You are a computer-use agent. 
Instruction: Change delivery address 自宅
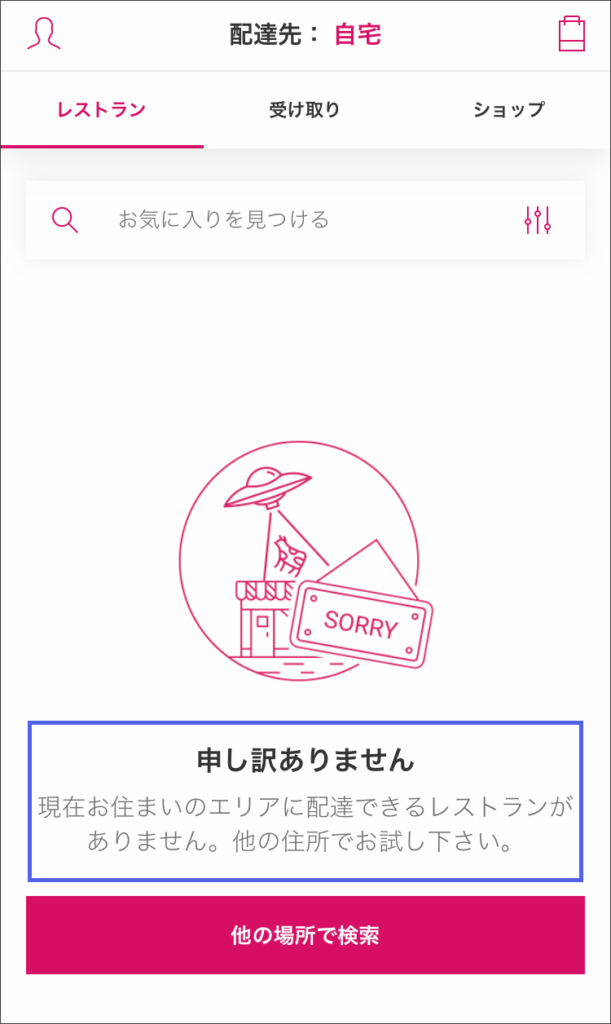pos(358,35)
